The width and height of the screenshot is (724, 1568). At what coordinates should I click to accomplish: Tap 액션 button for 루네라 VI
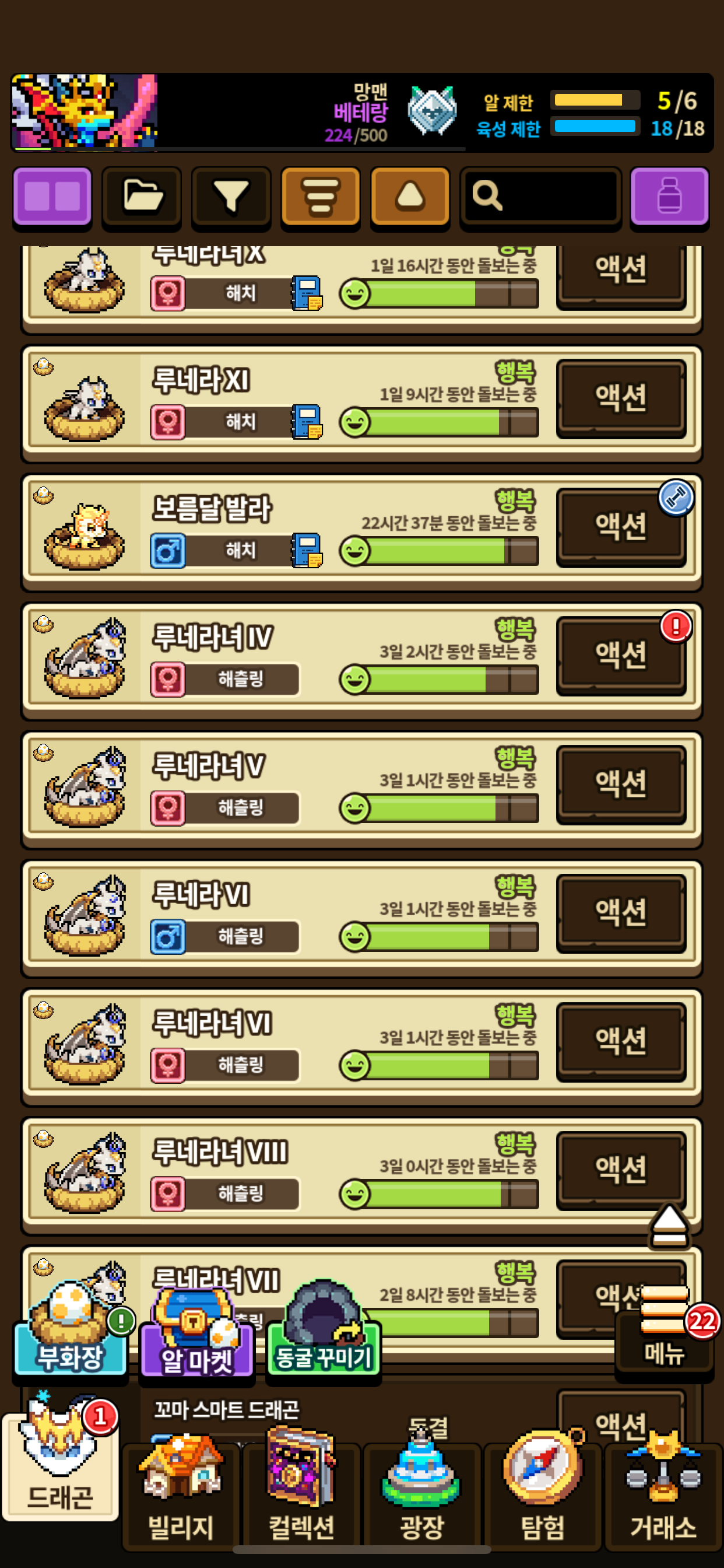tap(621, 912)
